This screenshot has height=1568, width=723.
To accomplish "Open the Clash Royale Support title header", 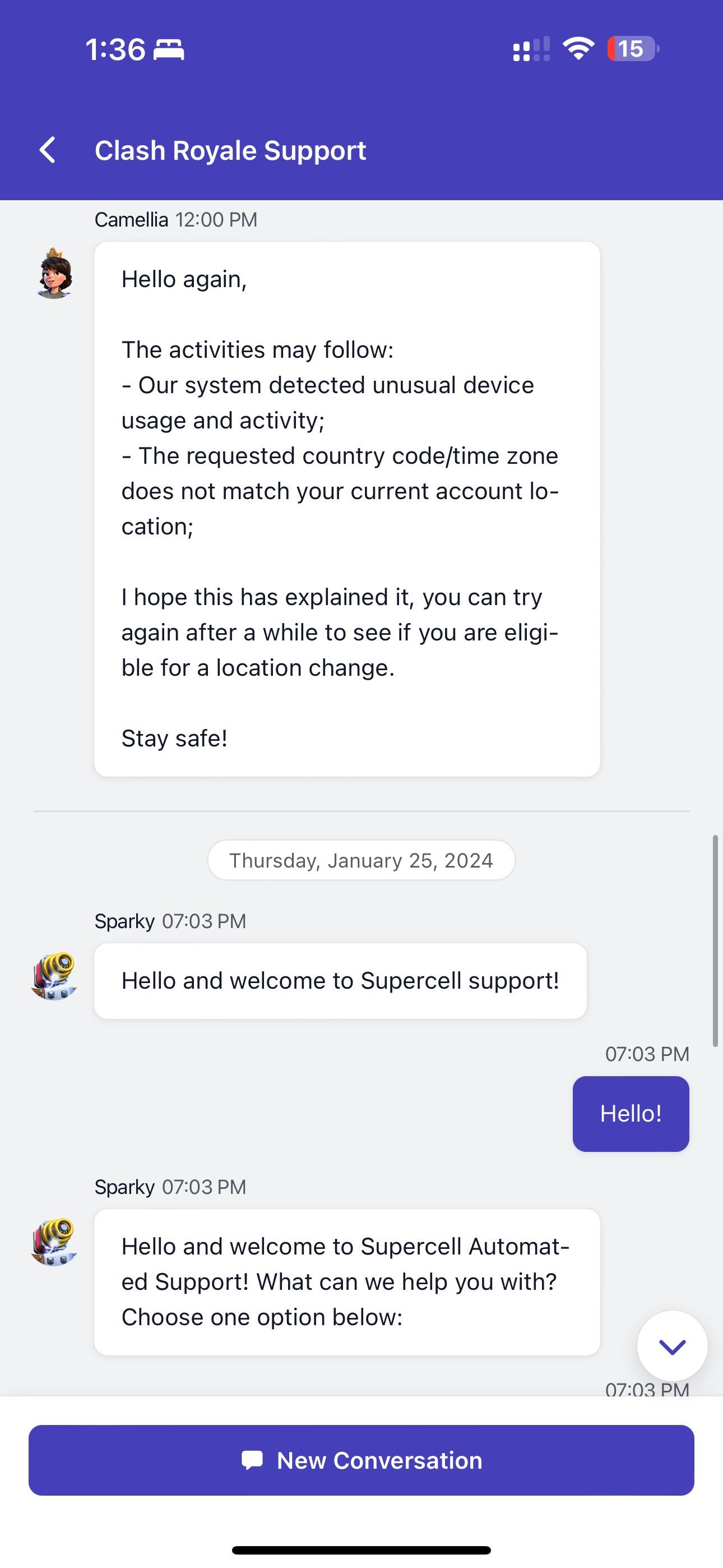I will [x=231, y=150].
